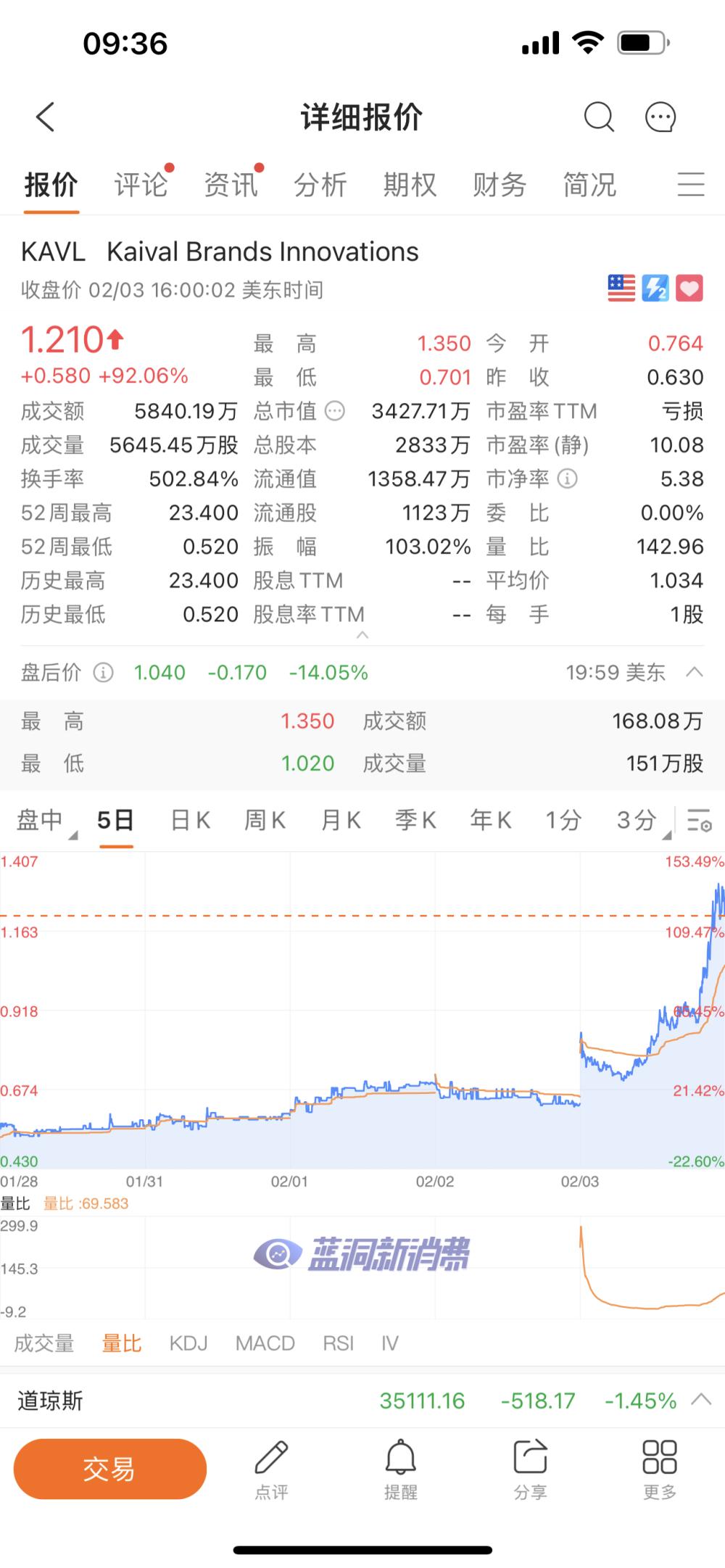Viewport: 725px width, 1568px height.
Task: Toggle the 总市值 info circle
Action: click(x=333, y=411)
